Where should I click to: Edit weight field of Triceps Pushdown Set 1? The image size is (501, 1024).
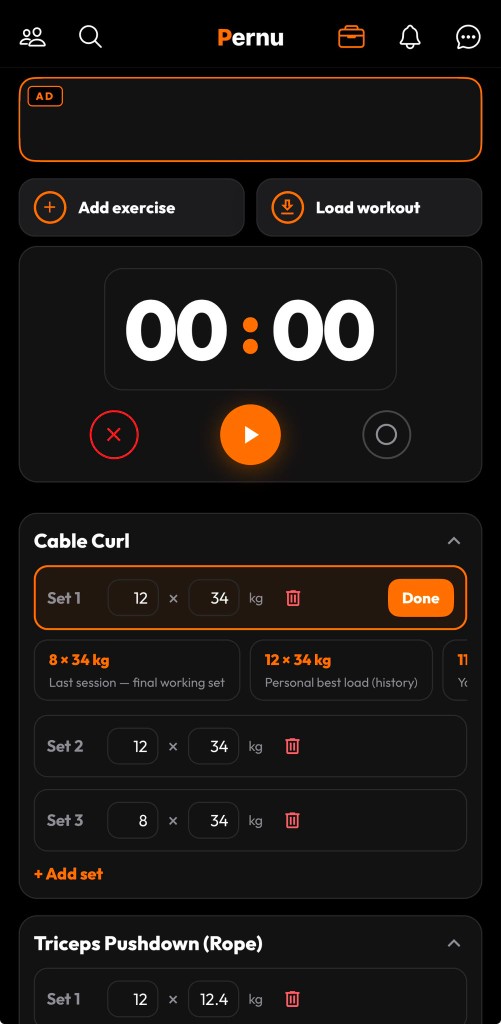tap(214, 999)
